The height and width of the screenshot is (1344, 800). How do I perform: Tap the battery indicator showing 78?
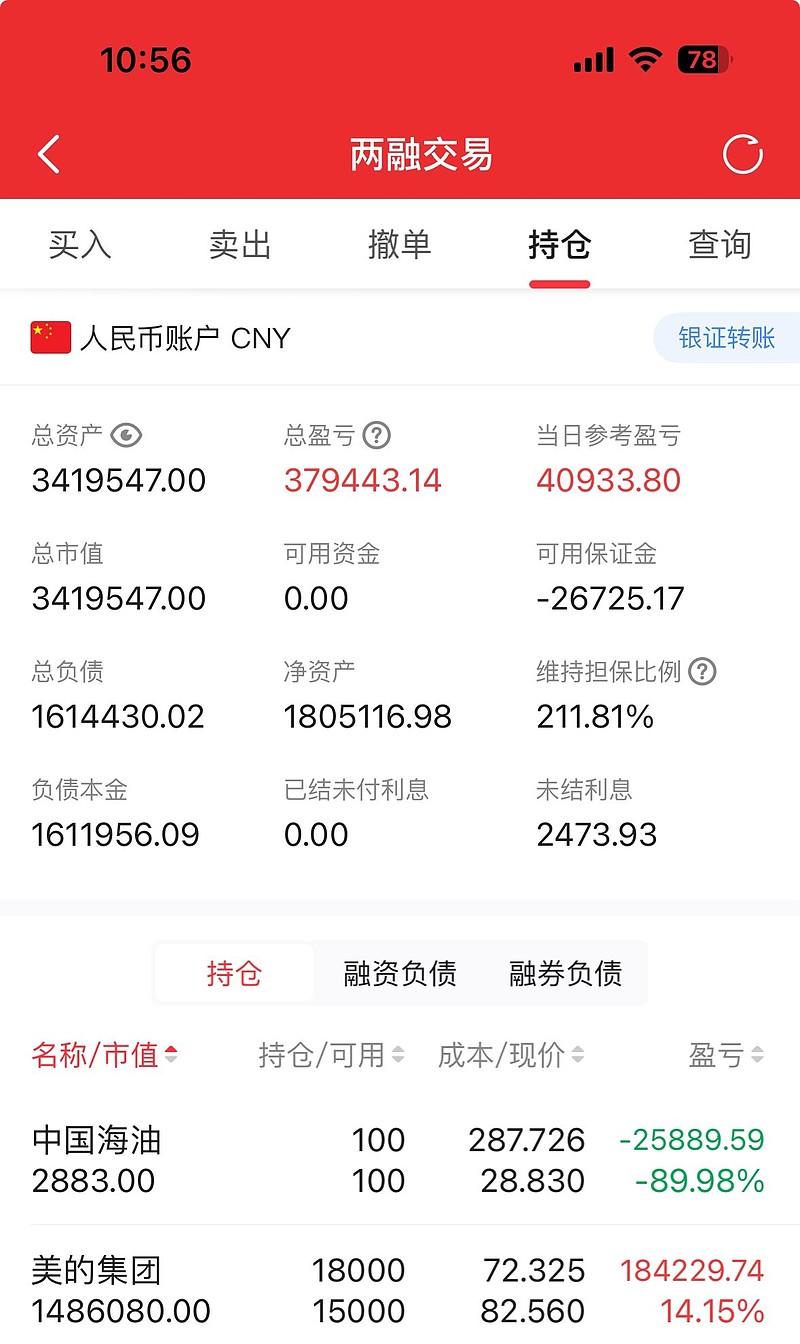coord(700,60)
